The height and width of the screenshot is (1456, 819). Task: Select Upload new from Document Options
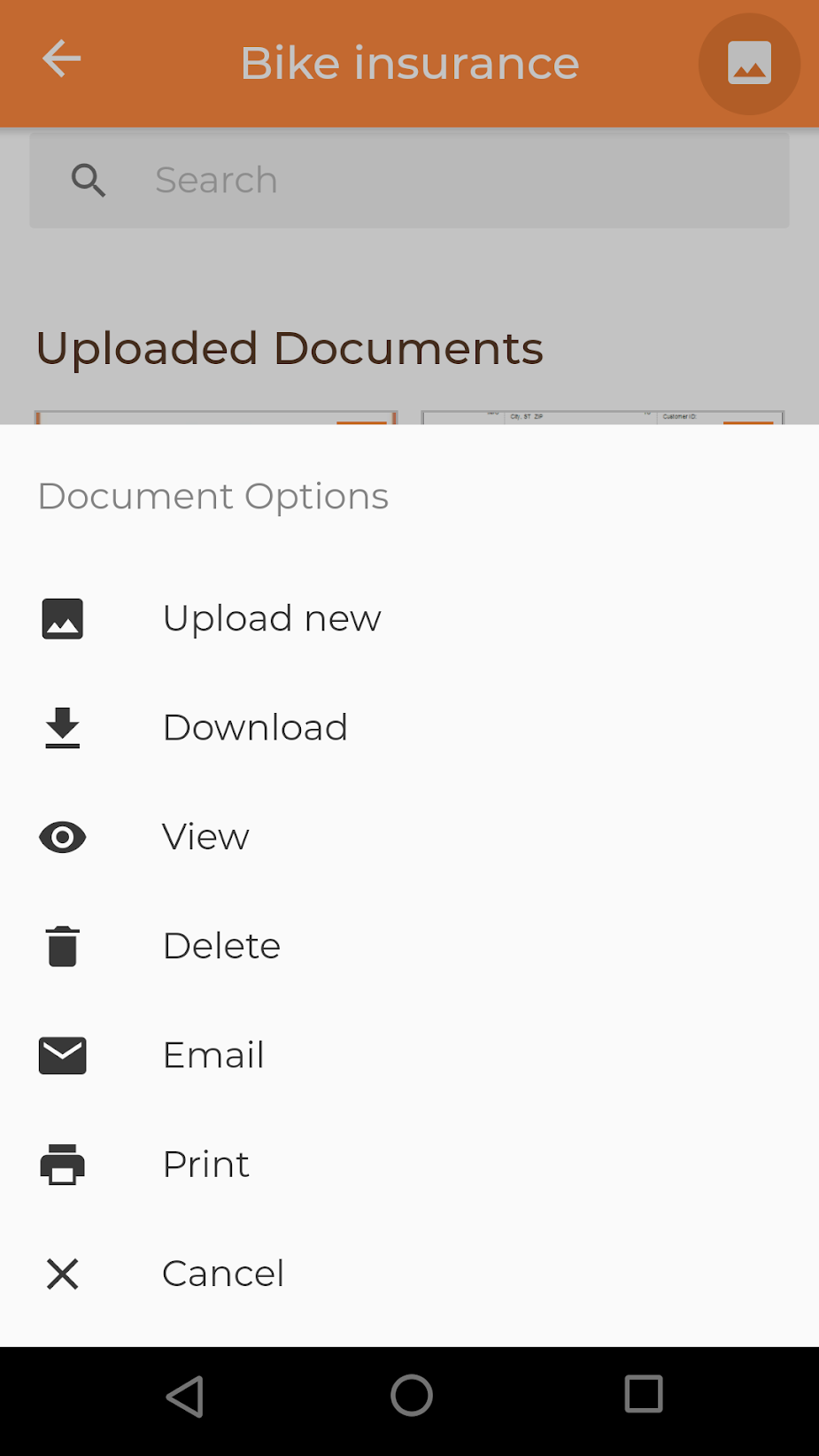[271, 618]
